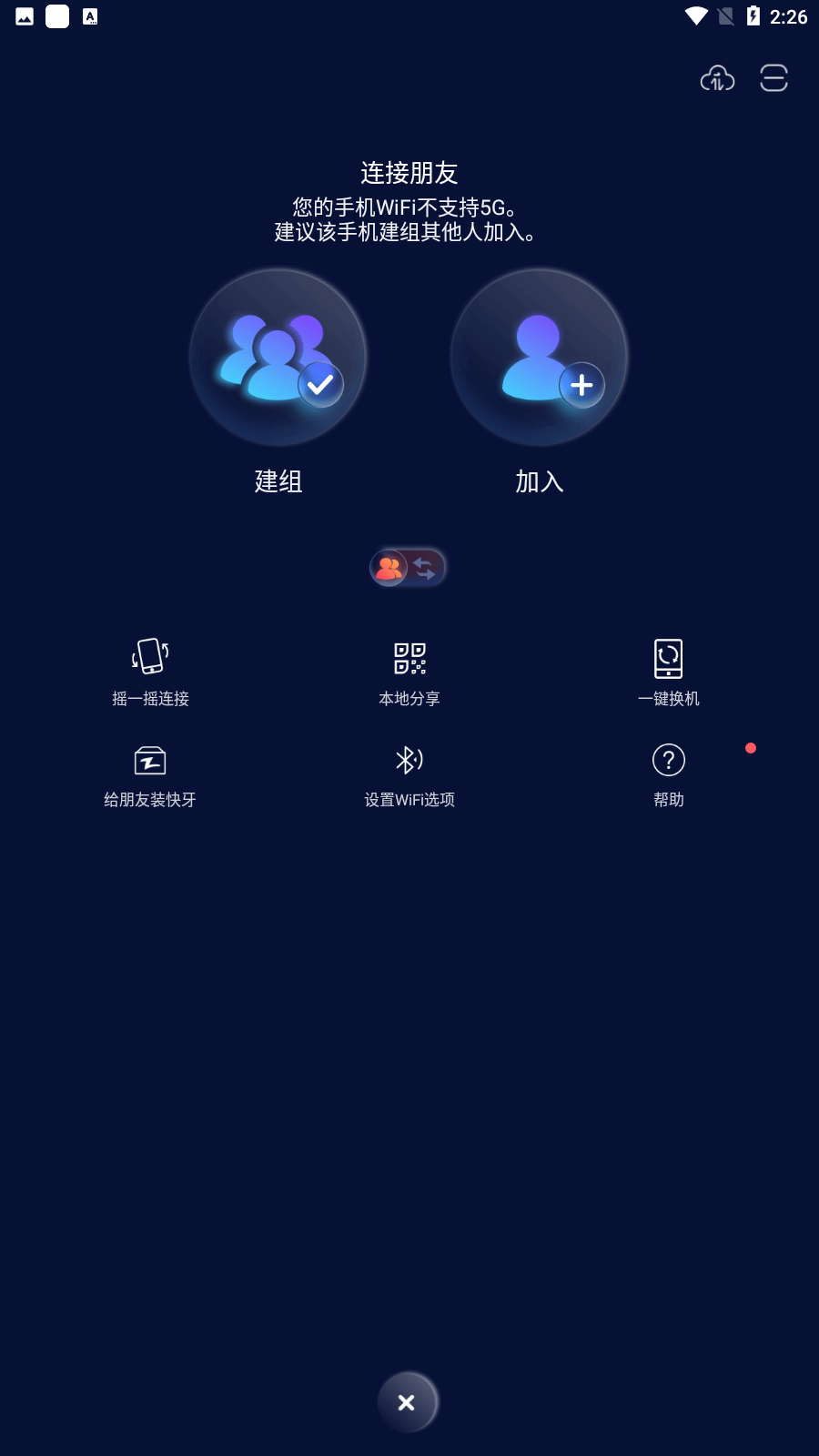Toggle the group transfer mode switch

(x=408, y=567)
